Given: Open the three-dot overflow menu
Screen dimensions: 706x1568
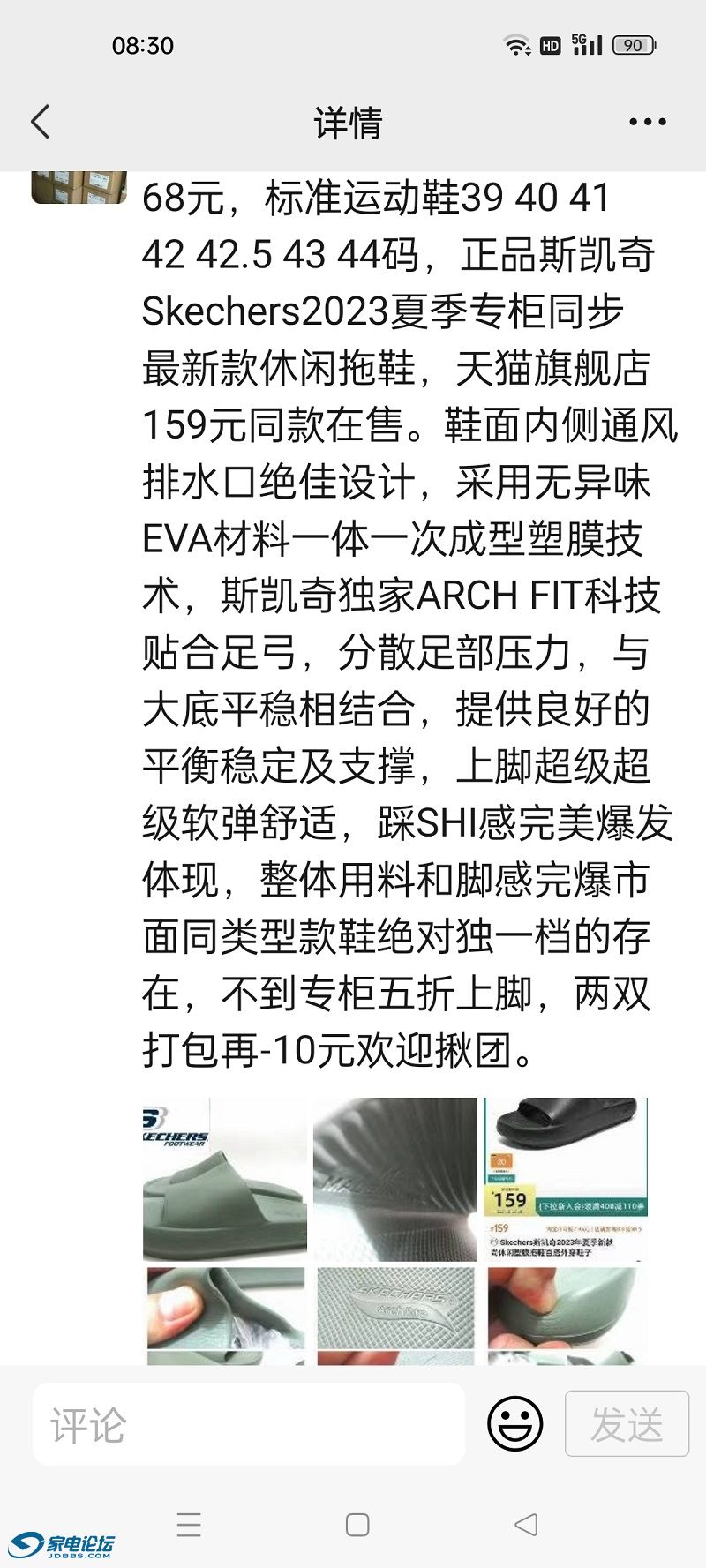Looking at the screenshot, I should click(647, 122).
